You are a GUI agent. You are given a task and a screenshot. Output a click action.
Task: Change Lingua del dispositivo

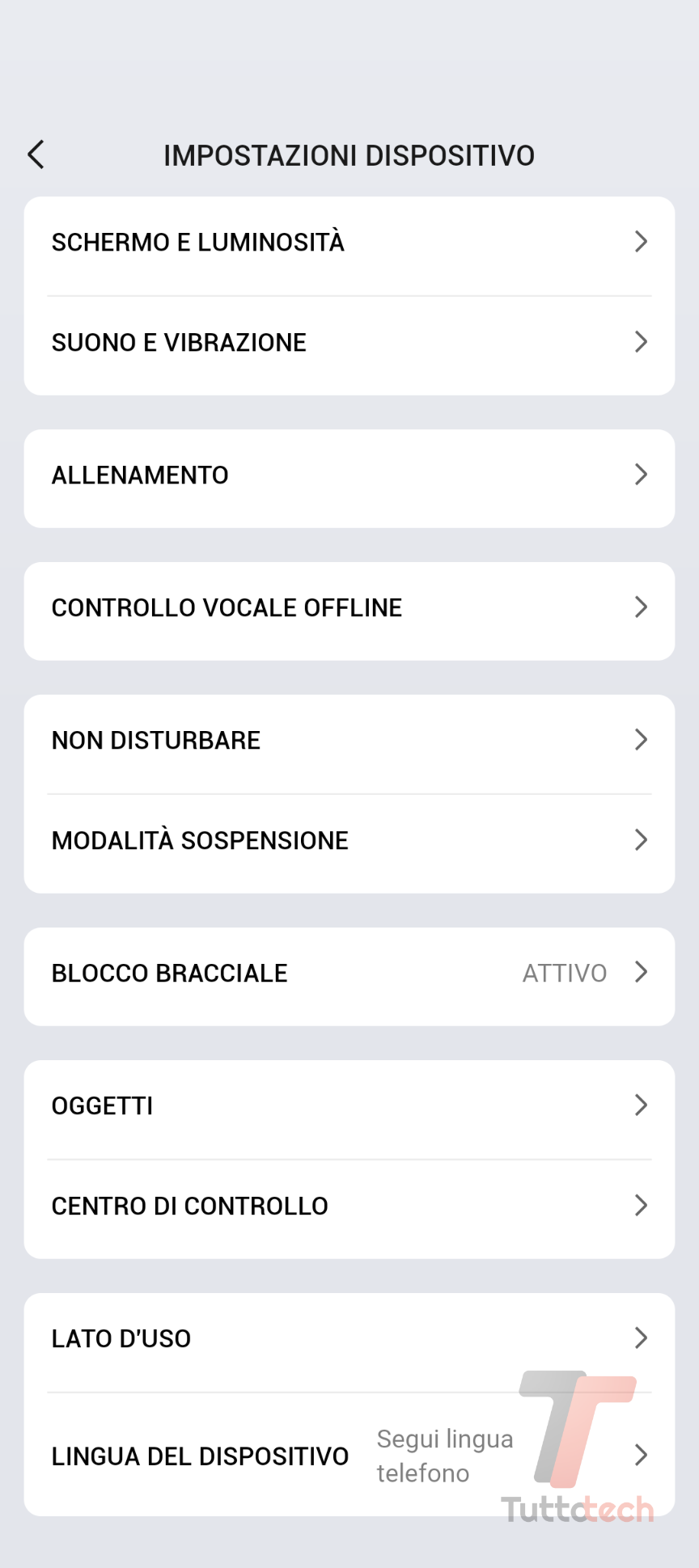point(349,1456)
